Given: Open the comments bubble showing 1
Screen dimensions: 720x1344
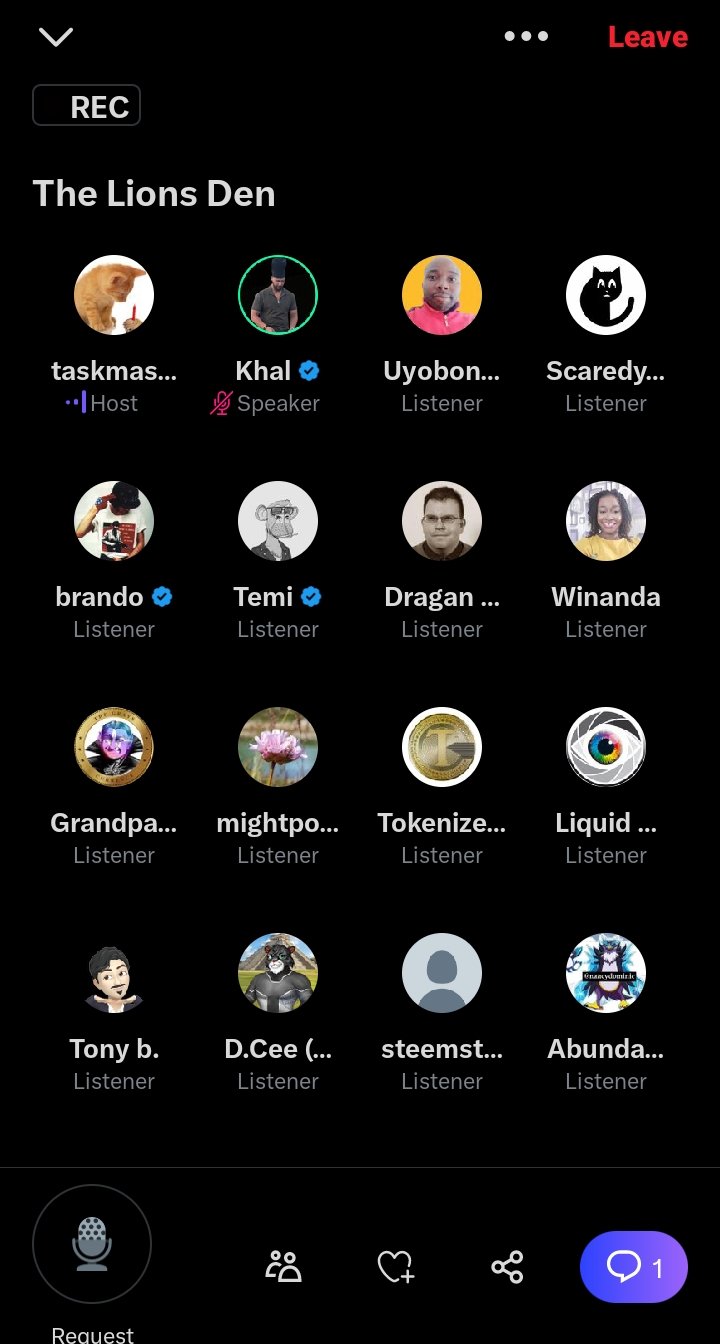Looking at the screenshot, I should tap(634, 1267).
